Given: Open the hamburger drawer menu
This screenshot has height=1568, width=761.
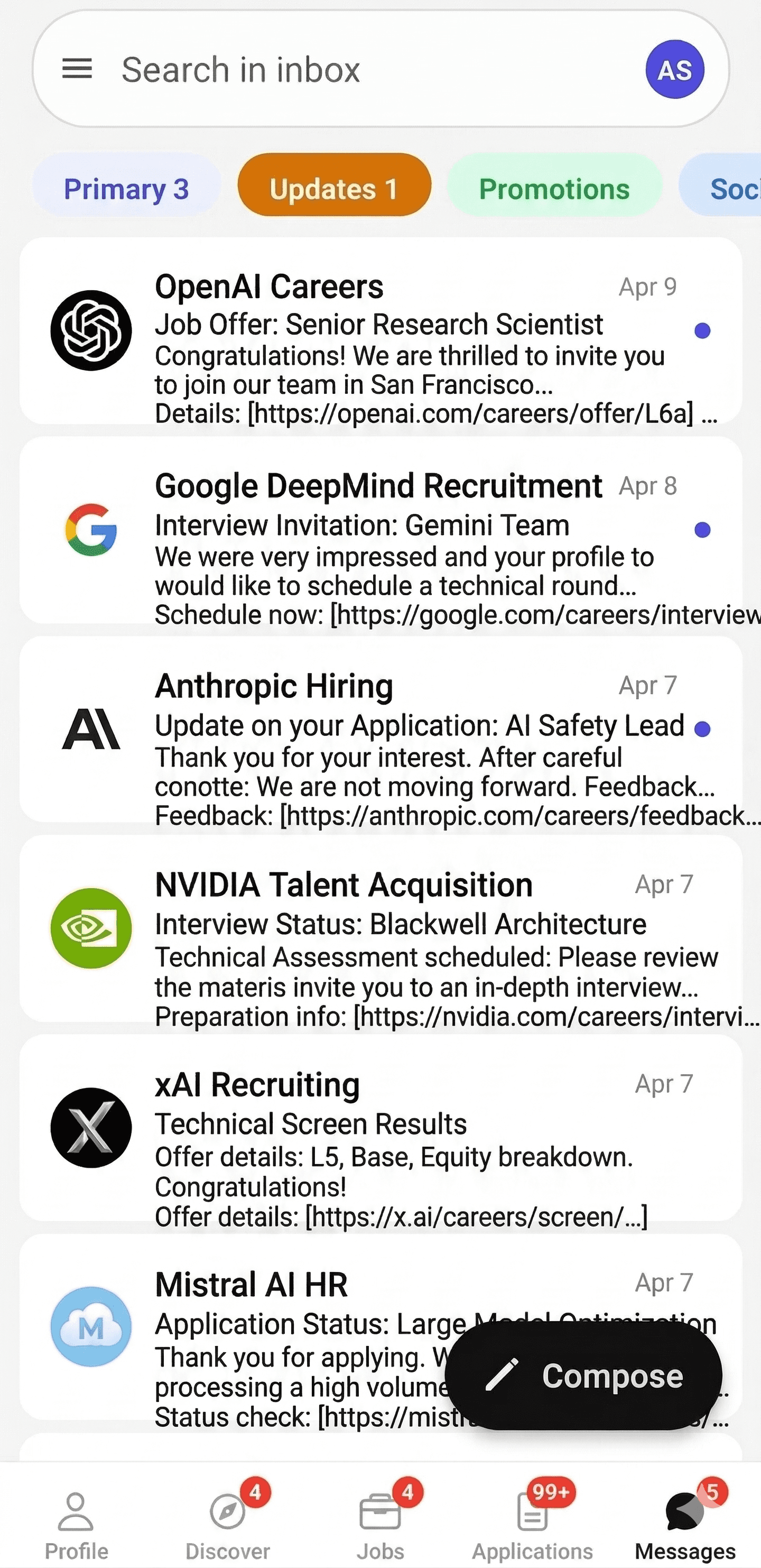Looking at the screenshot, I should [x=77, y=69].
